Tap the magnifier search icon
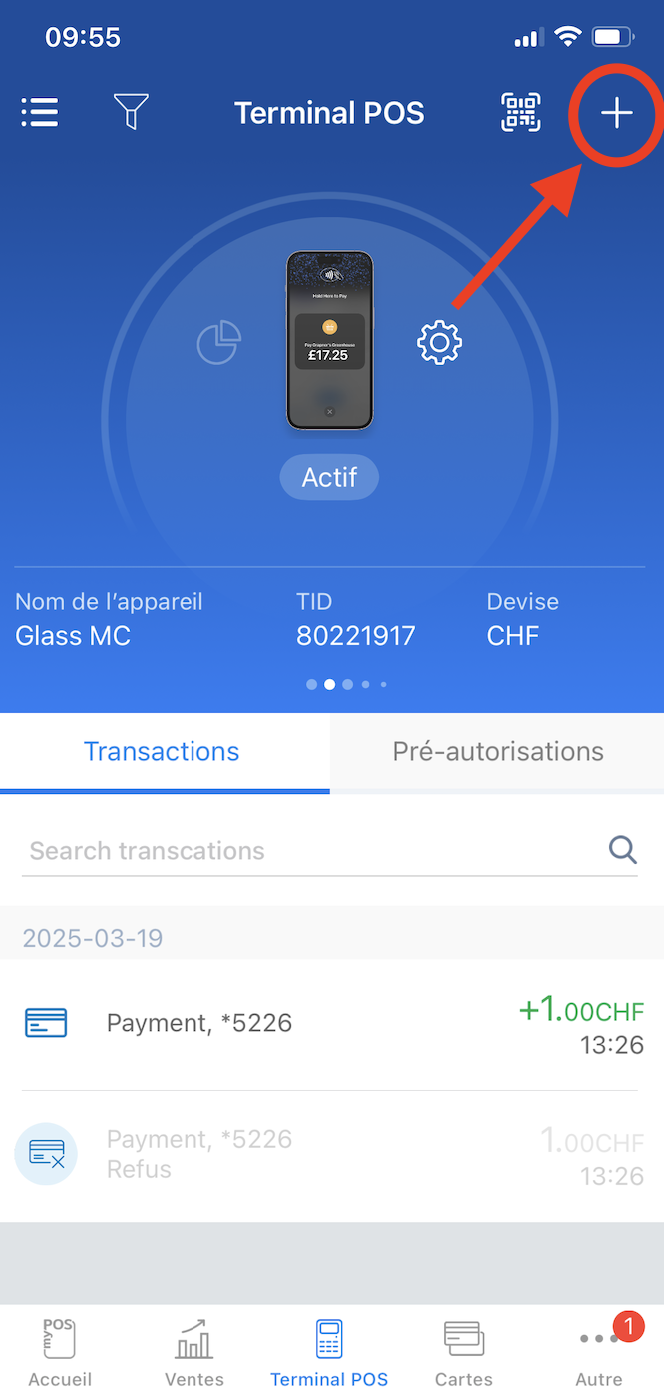Screen dimensions: 664x1392 [x=622, y=850]
